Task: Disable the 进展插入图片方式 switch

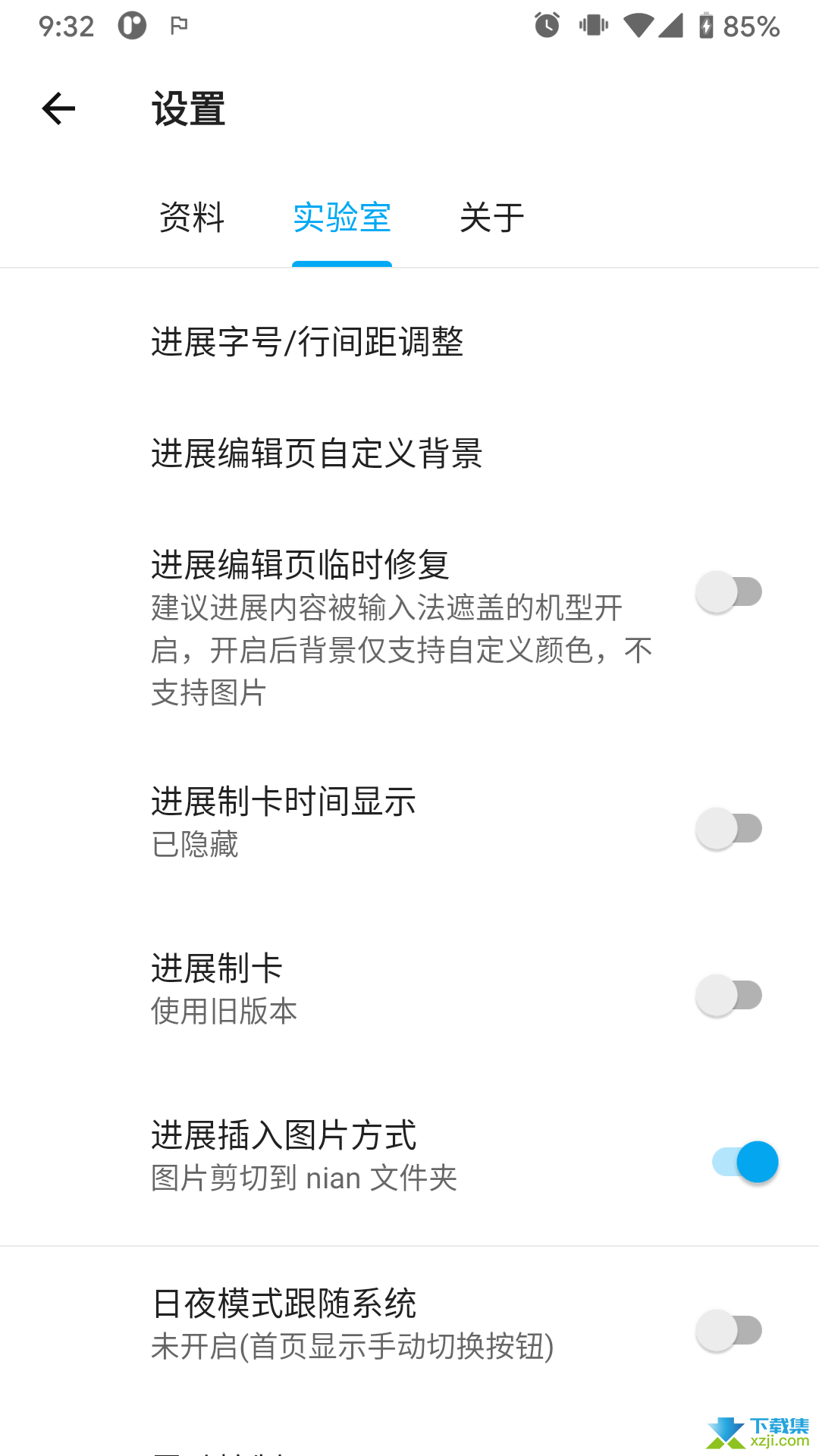Action: pyautogui.click(x=745, y=1162)
